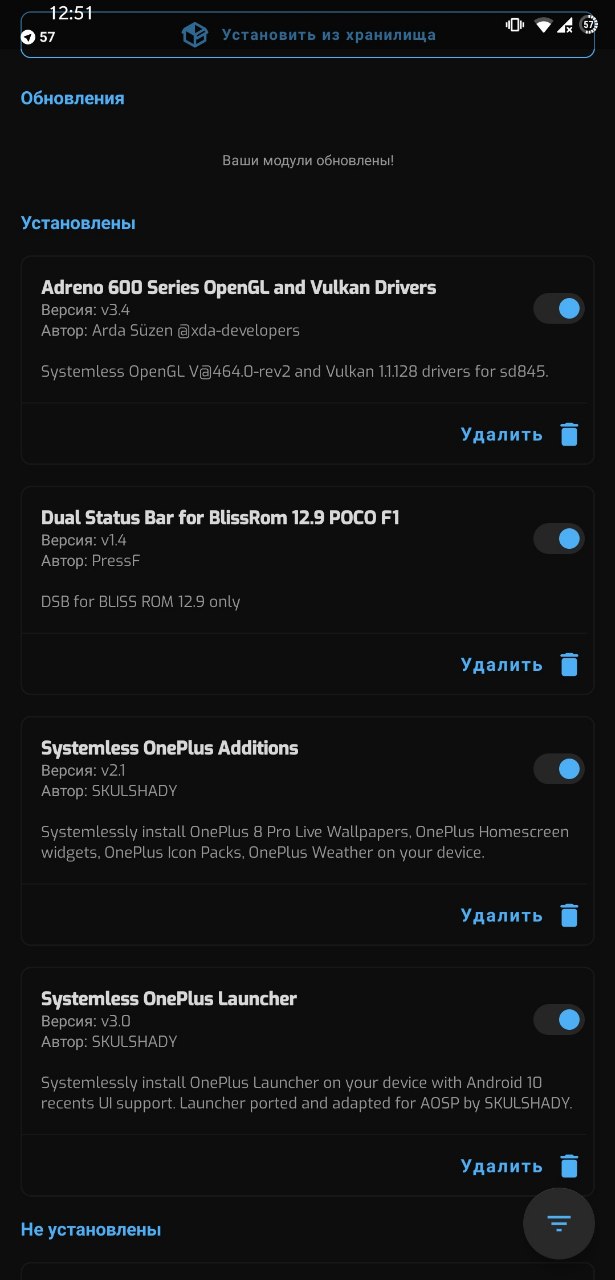The width and height of the screenshot is (615, 1280).
Task: Switch off Systemless OnePlus Additions module
Action: [x=559, y=769]
